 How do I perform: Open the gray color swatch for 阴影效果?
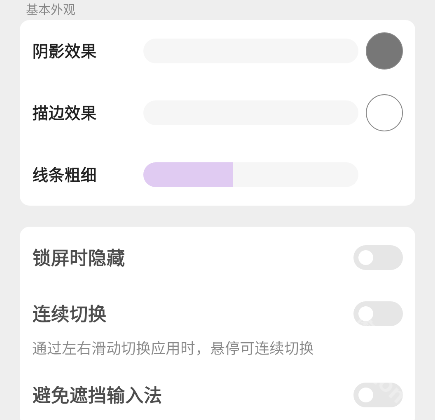tap(384, 51)
